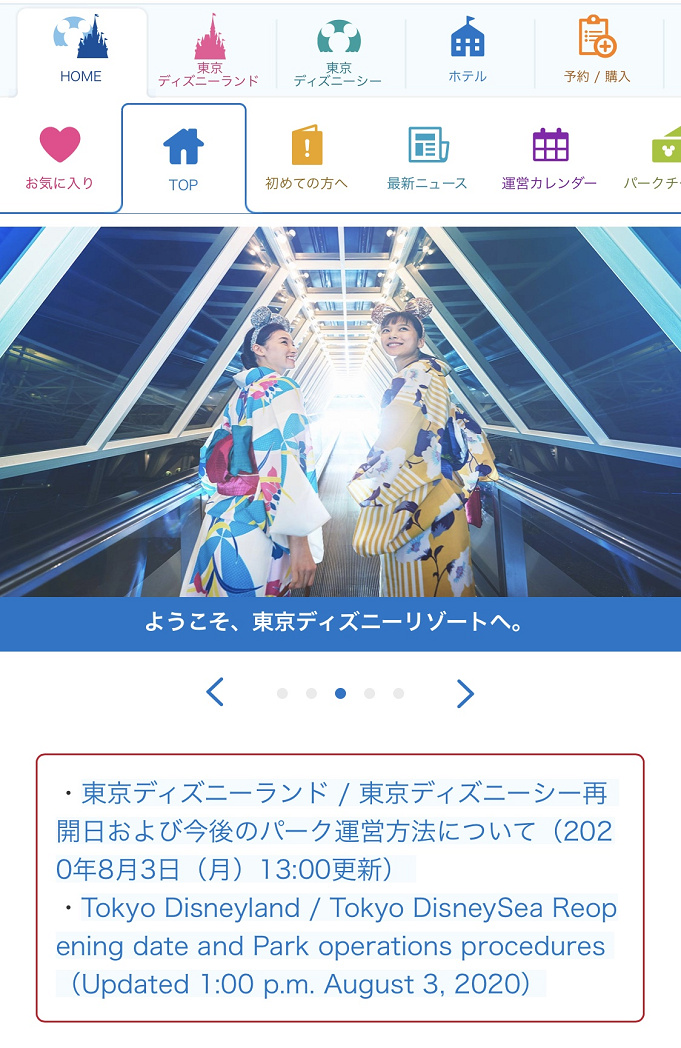Image resolution: width=681 pixels, height=1048 pixels.
Task: Open 最新ニュース
Action: tap(429, 159)
